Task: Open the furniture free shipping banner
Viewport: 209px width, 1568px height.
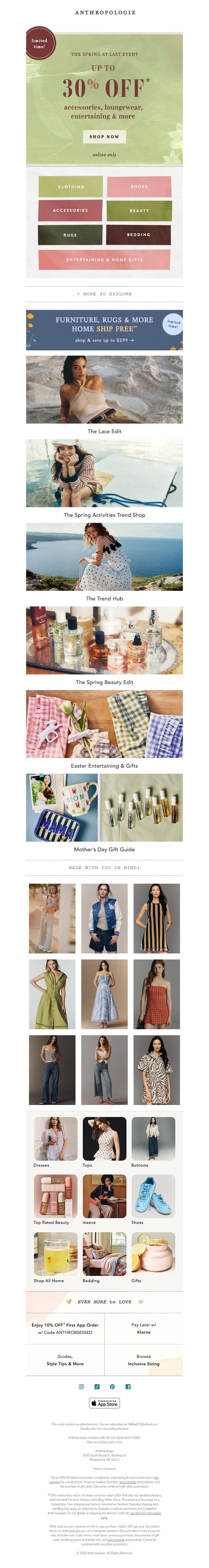Action: 104,329
